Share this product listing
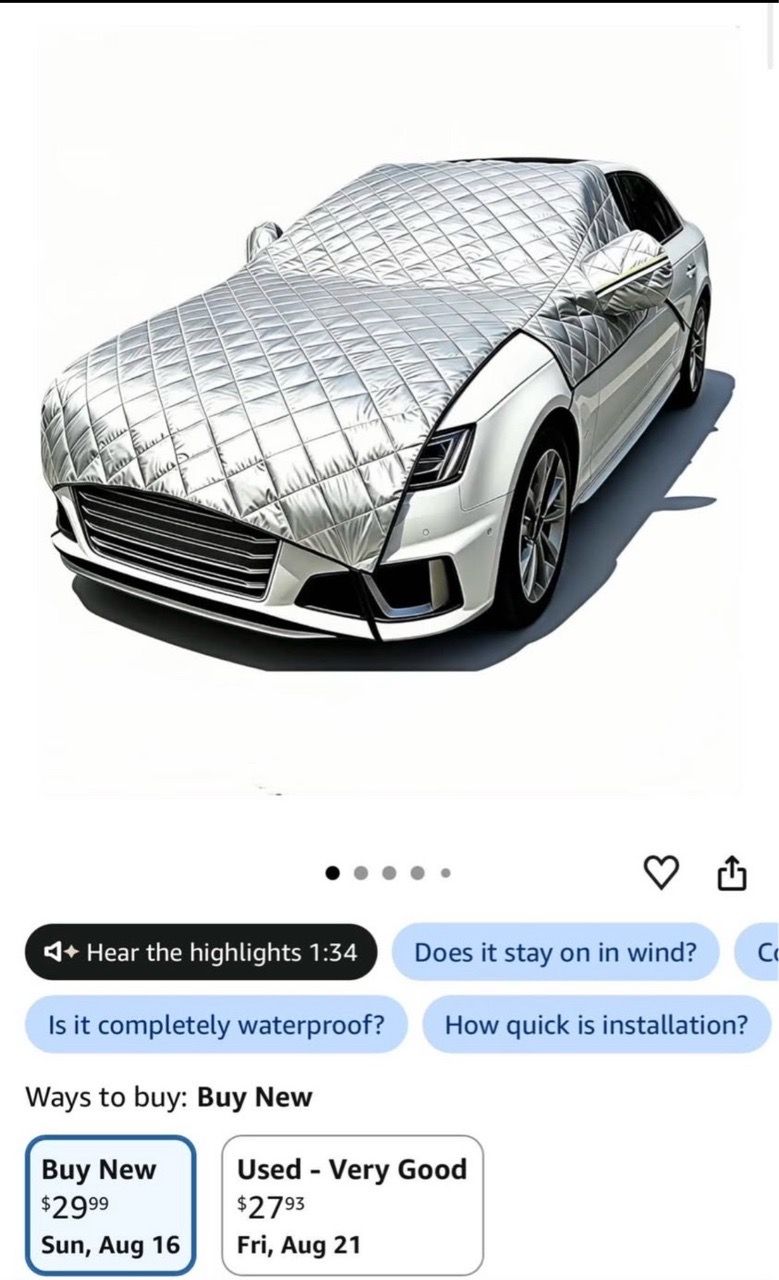779x1280 pixels. pyautogui.click(x=732, y=872)
